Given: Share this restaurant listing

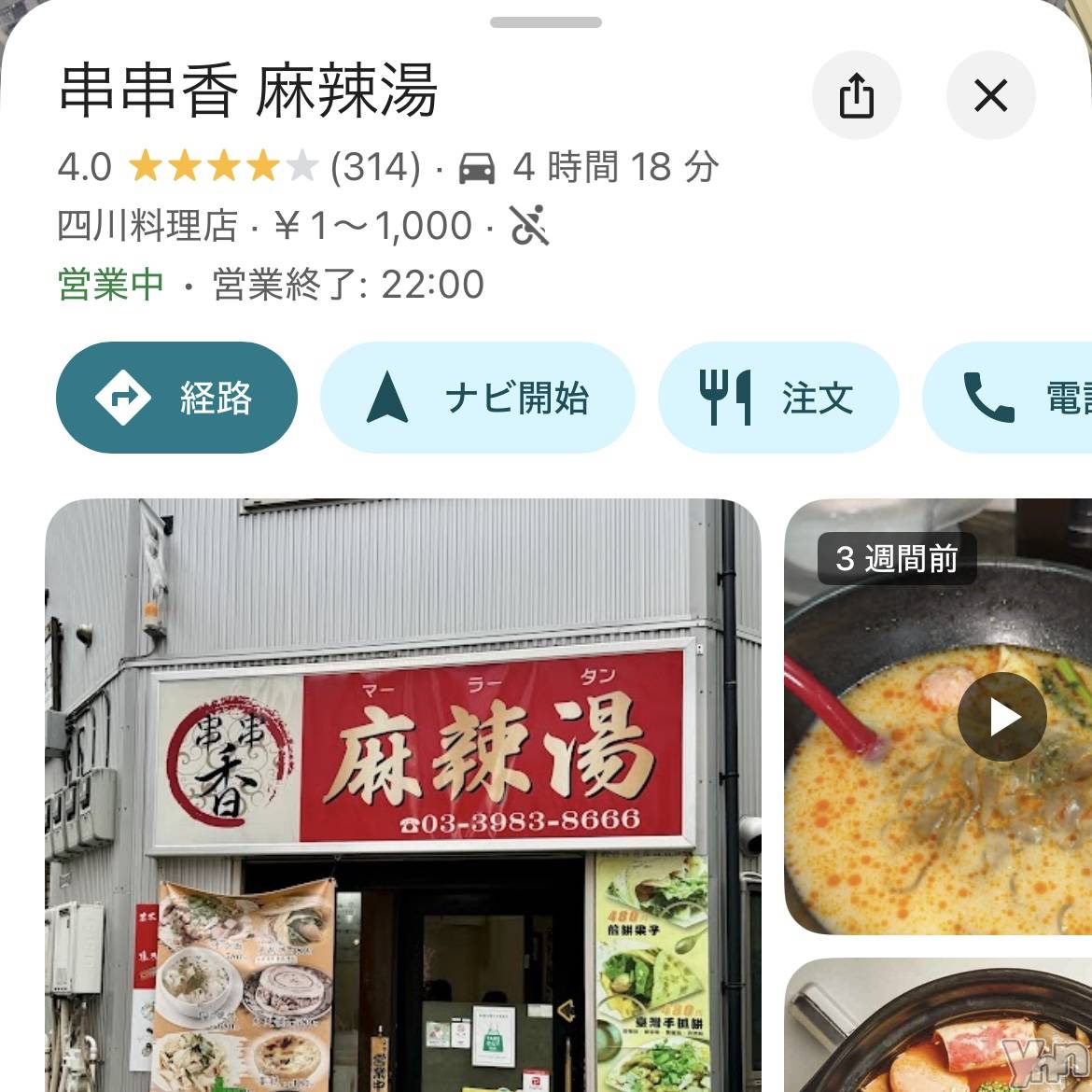Looking at the screenshot, I should click(x=856, y=96).
